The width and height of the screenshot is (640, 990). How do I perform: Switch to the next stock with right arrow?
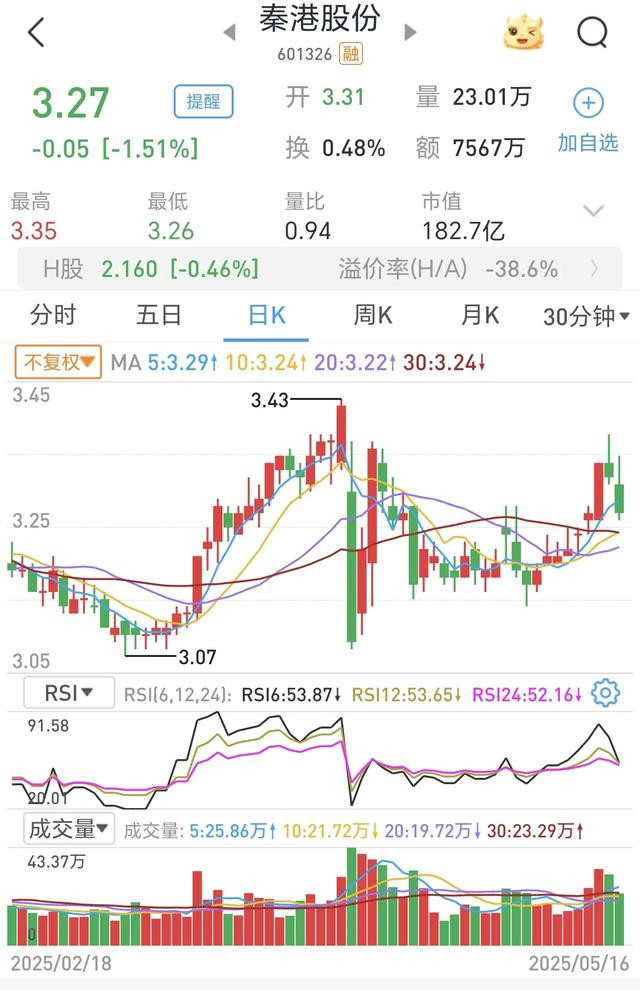click(410, 33)
